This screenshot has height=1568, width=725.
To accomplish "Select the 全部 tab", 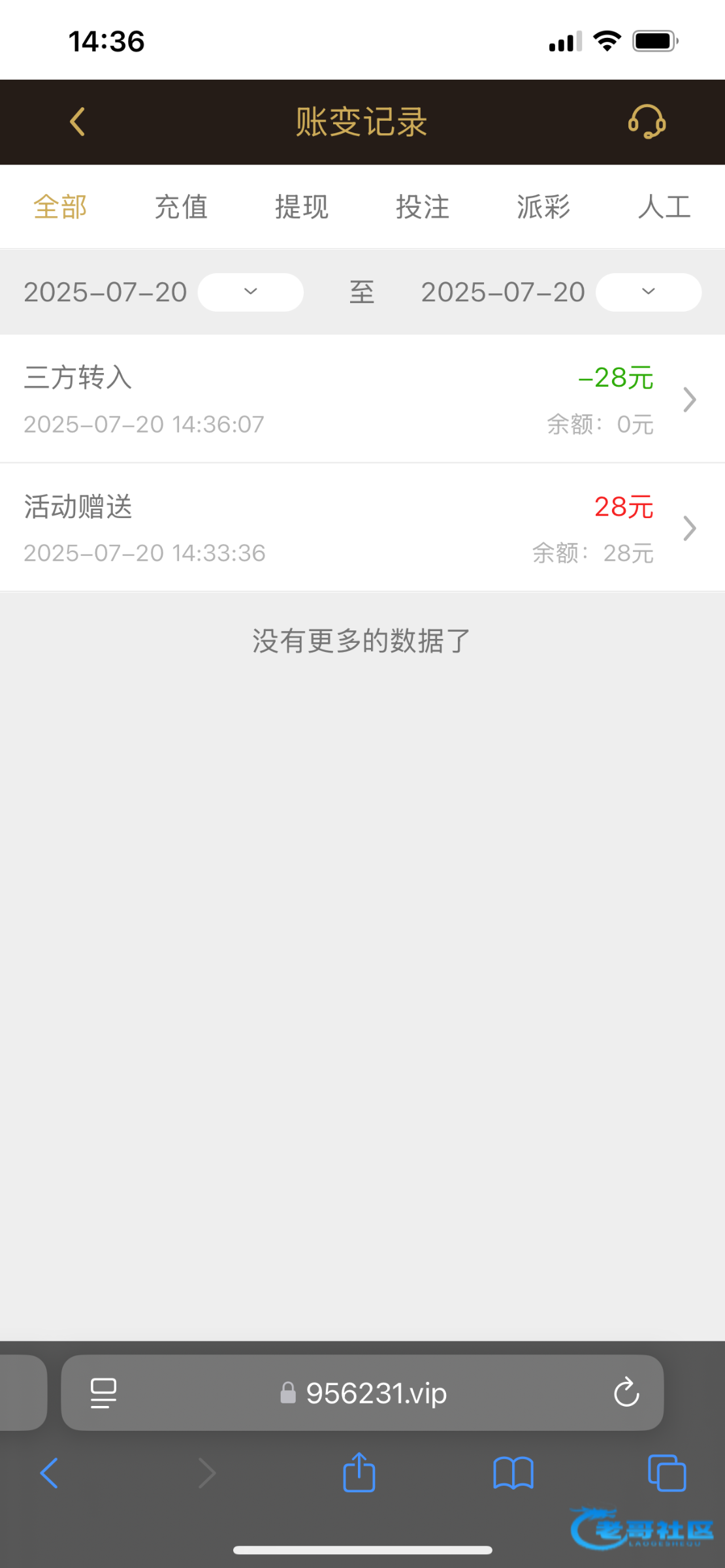I will click(x=60, y=207).
